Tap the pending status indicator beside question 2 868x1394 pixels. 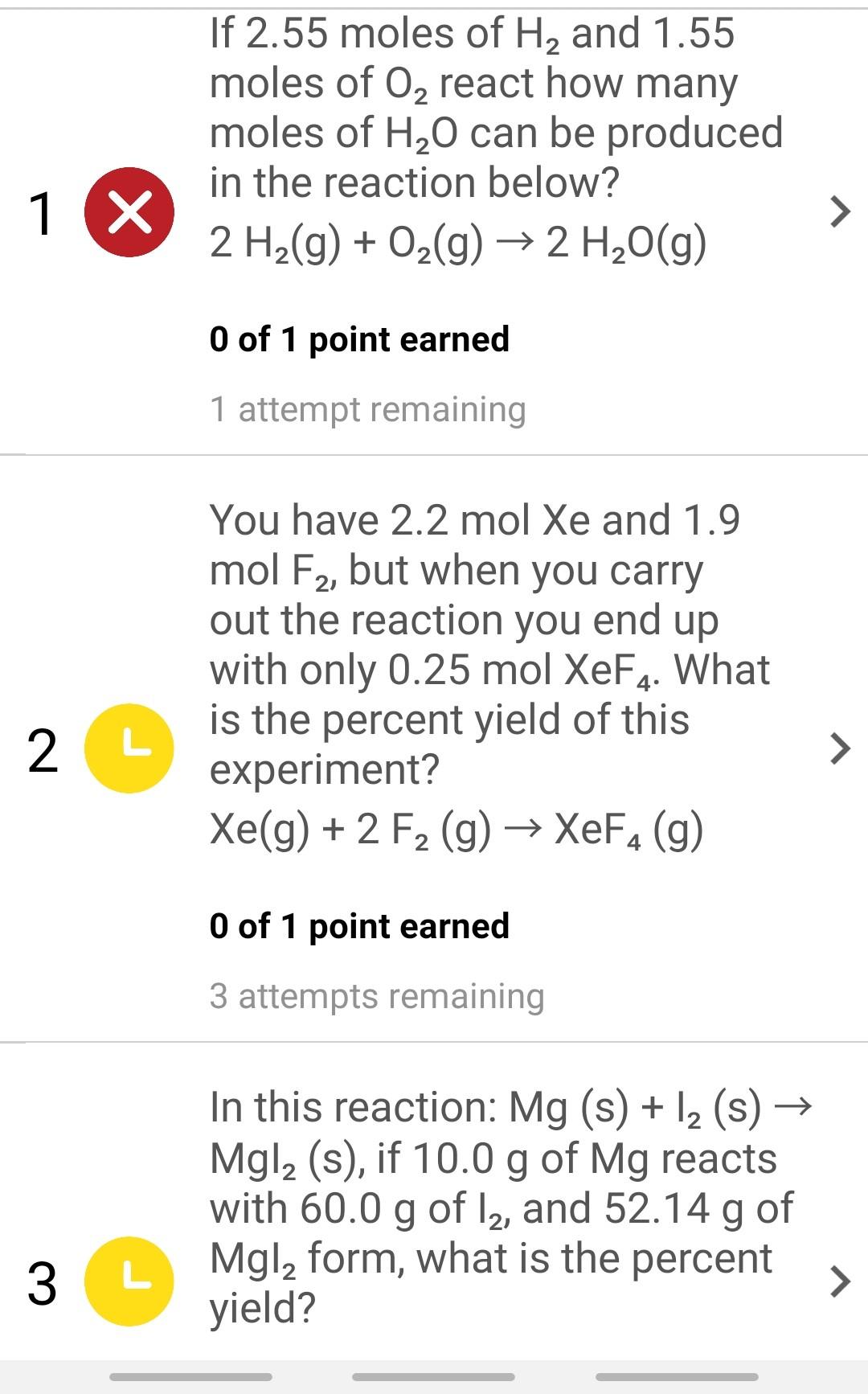[x=129, y=748]
